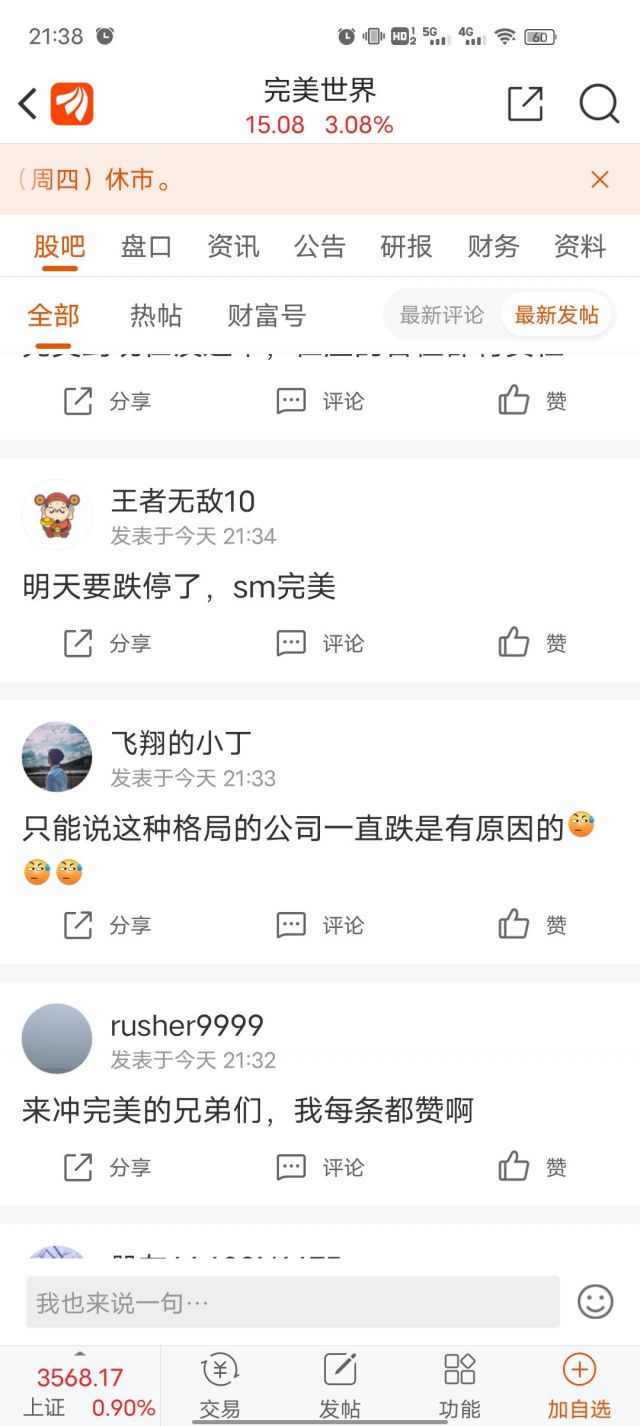The height and width of the screenshot is (1426, 640).
Task: Open the search magnifier icon
Action: [599, 103]
